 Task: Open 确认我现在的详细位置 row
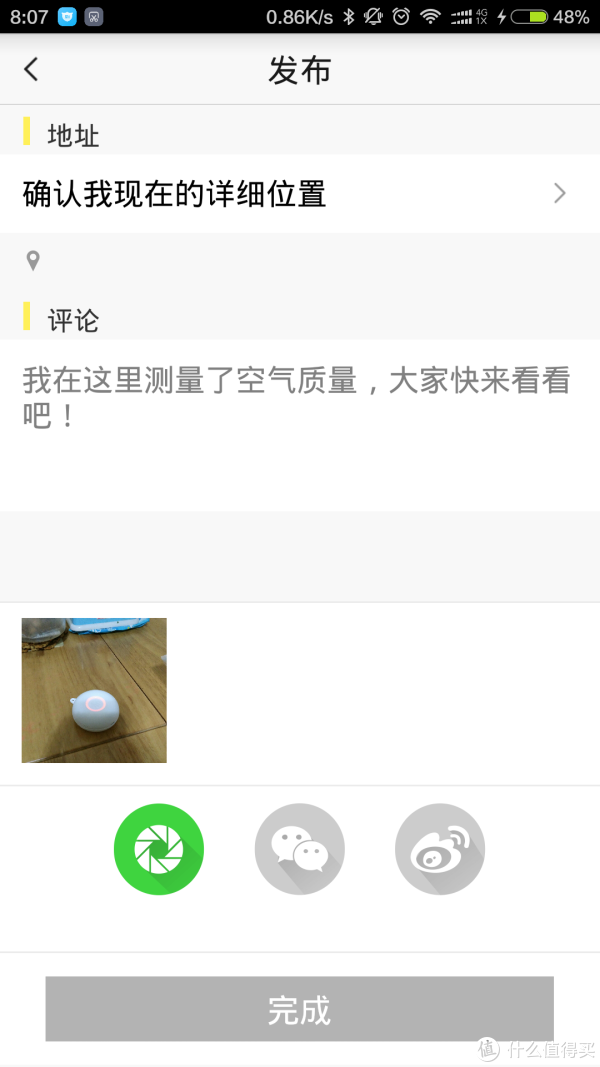point(300,194)
